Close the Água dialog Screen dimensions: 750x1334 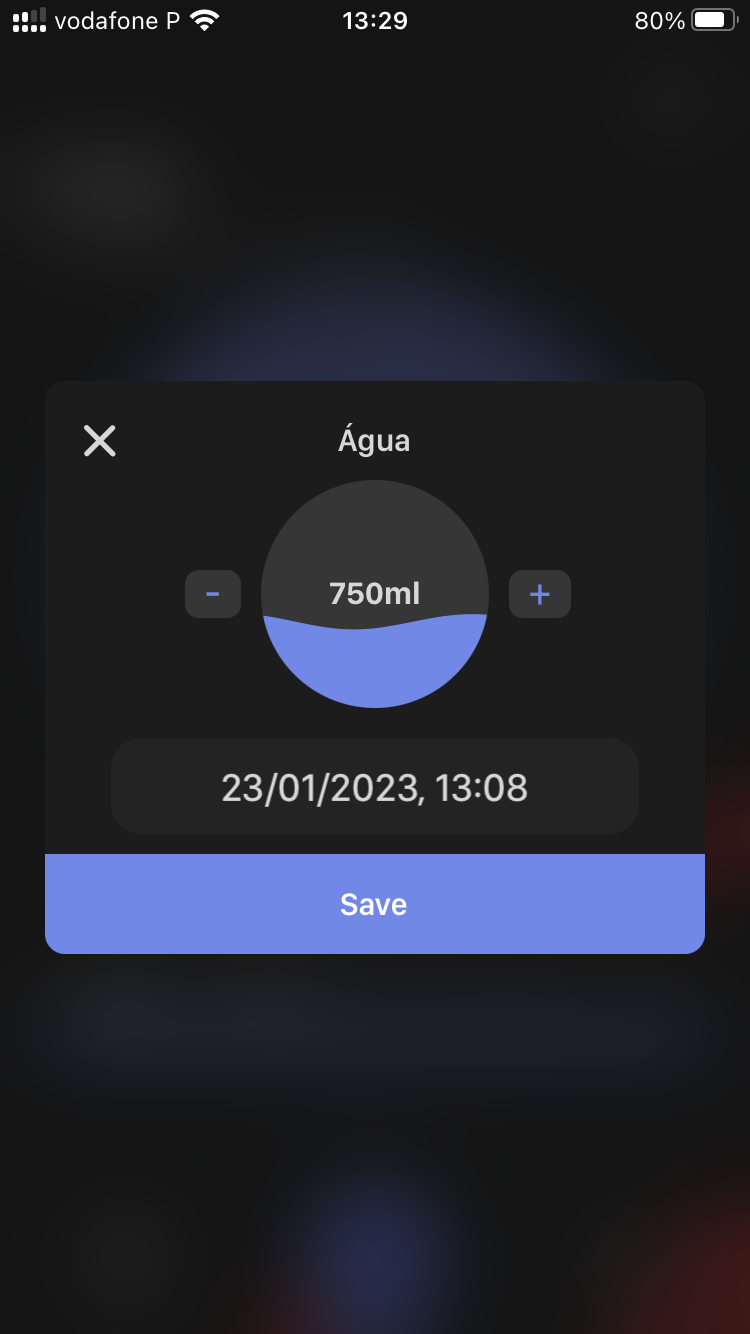(x=100, y=440)
